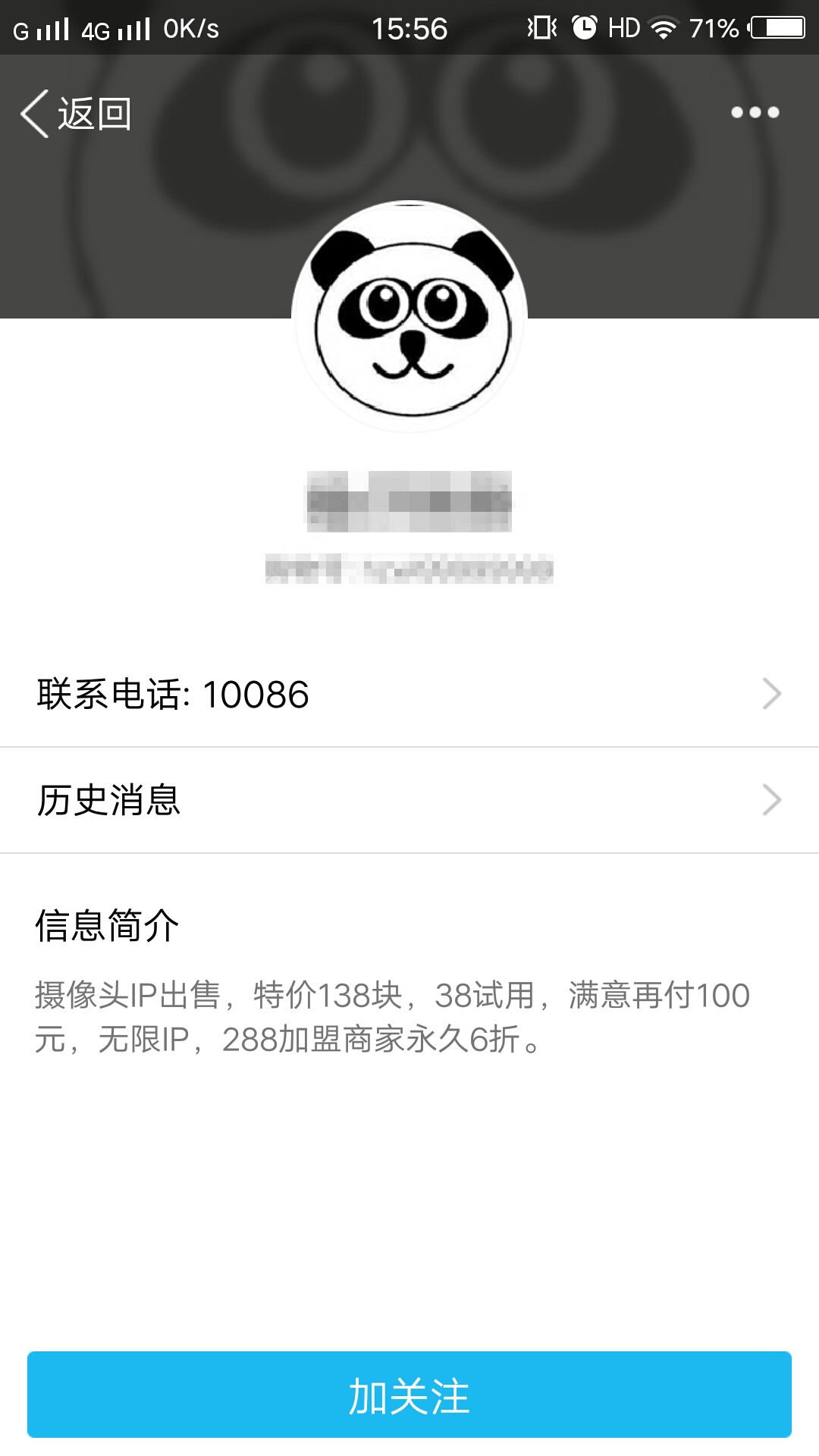Follow the account with 加关注
This screenshot has width=819, height=1456.
409,1395
